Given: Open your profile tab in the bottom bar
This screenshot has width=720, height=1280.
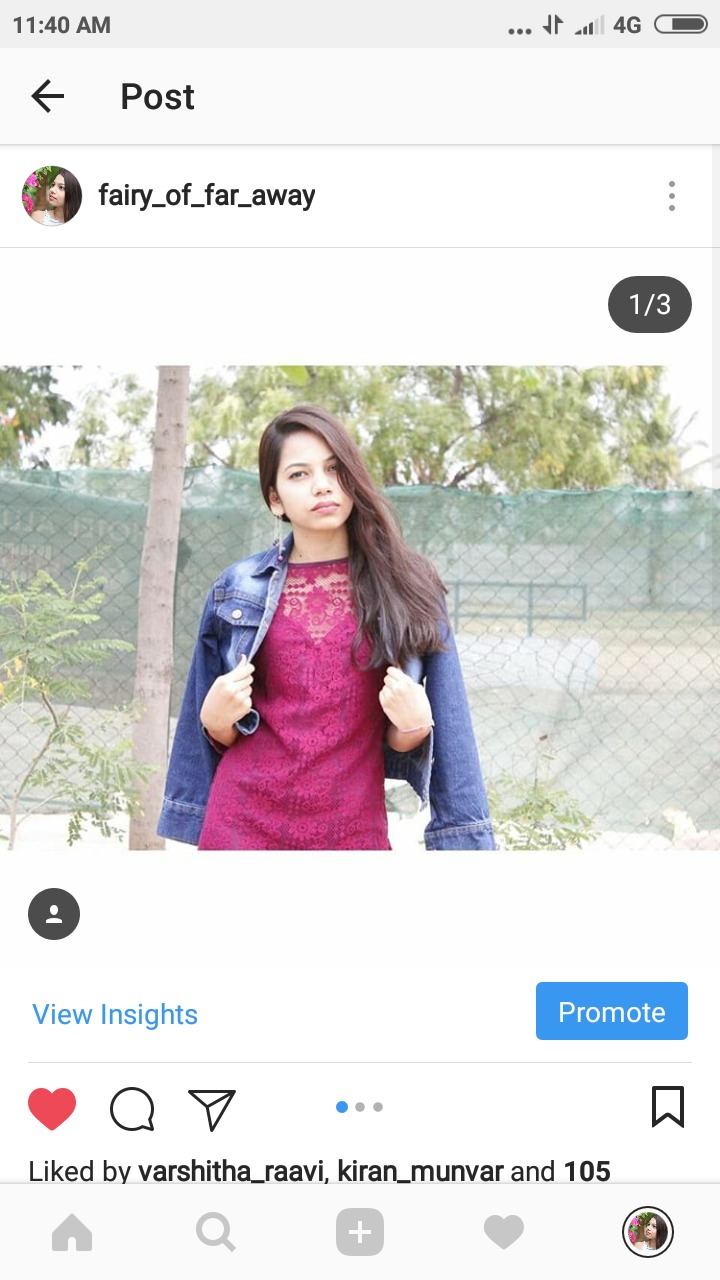Looking at the screenshot, I should 648,1232.
